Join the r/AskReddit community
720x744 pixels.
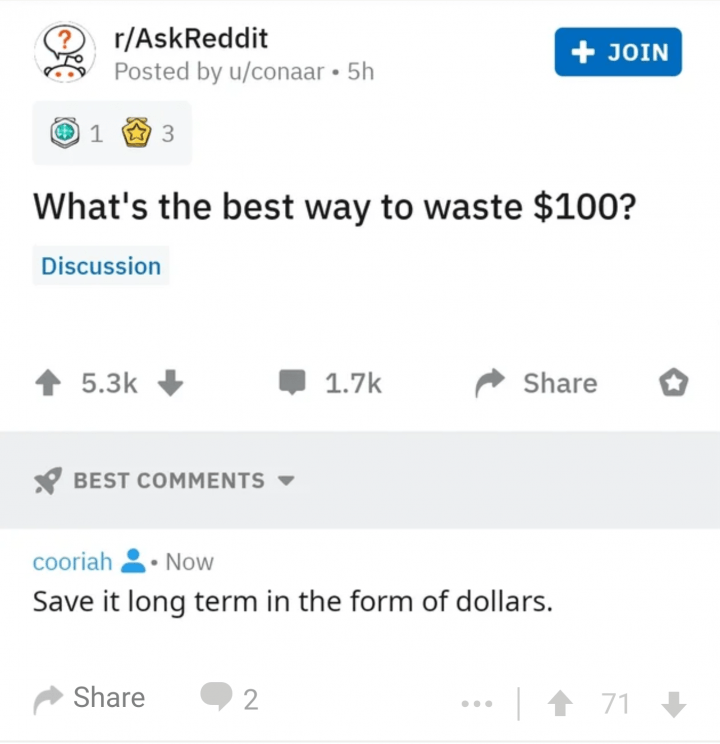618,52
